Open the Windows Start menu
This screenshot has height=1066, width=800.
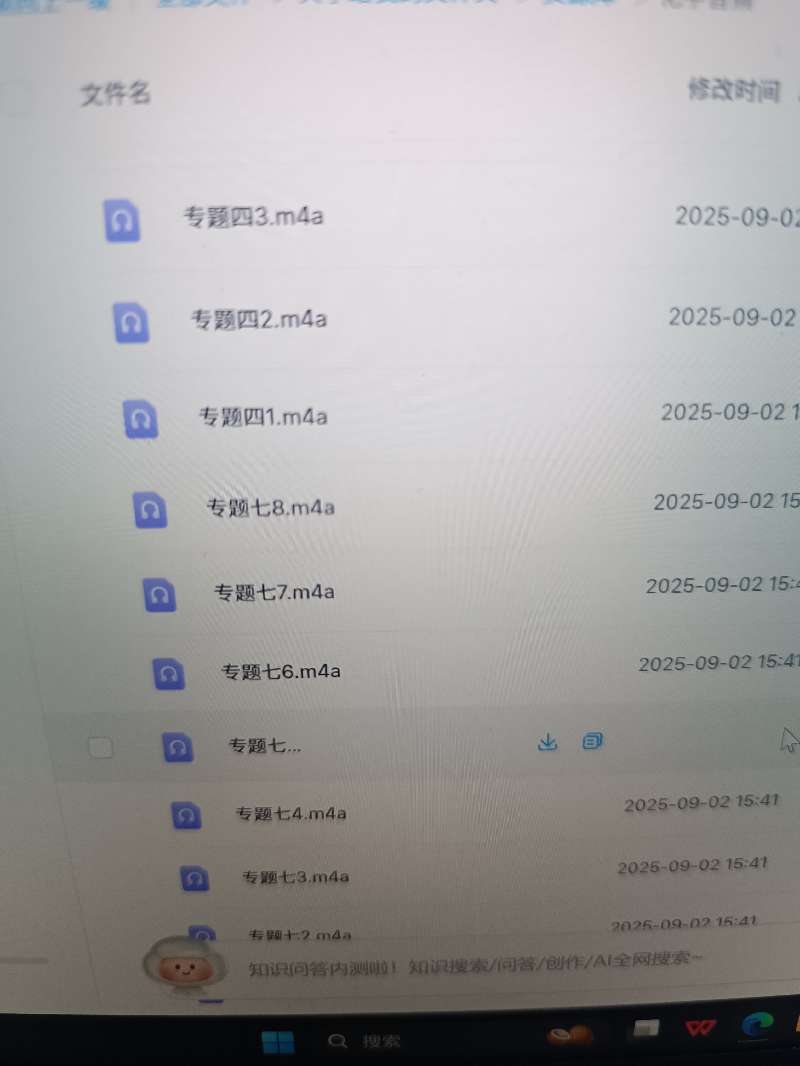point(277,1042)
